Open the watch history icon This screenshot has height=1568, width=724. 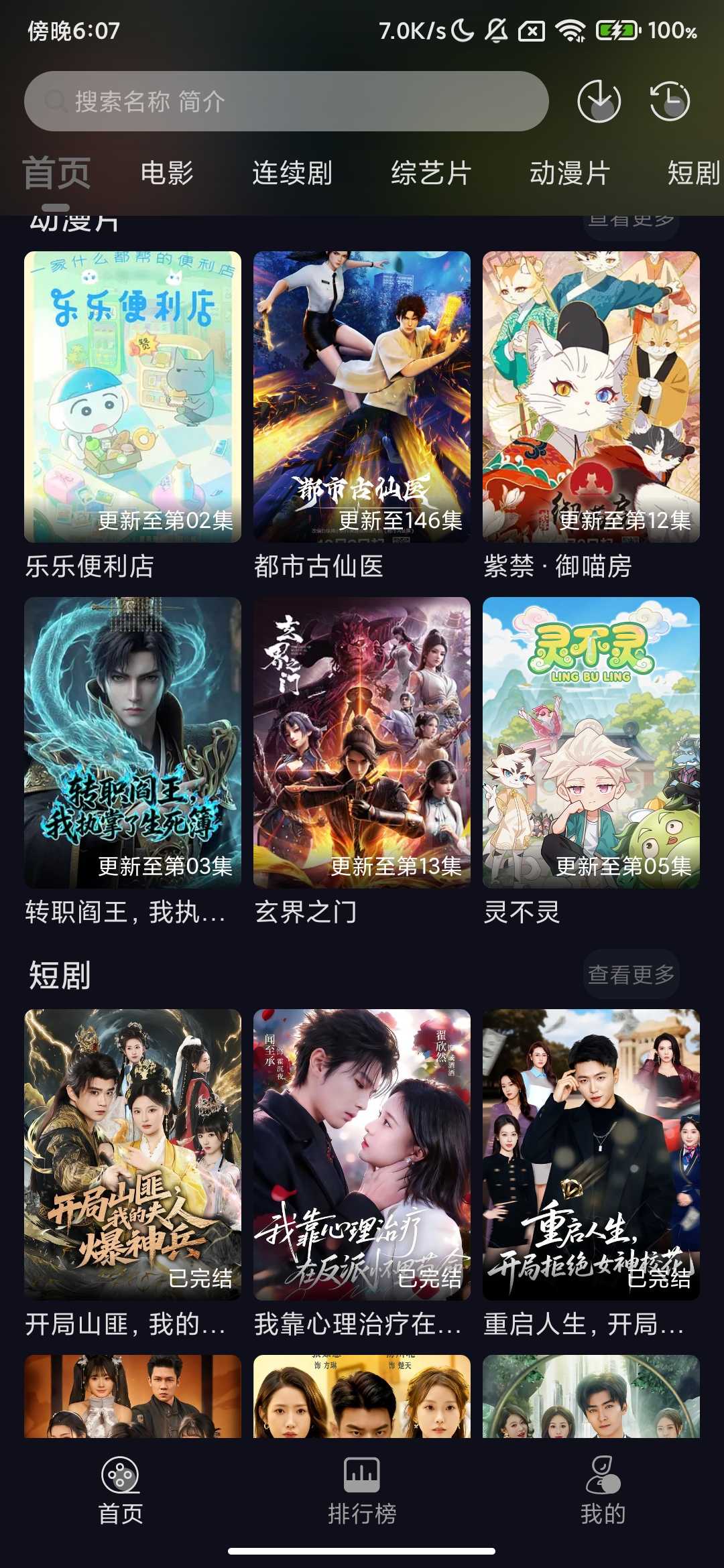[670, 101]
